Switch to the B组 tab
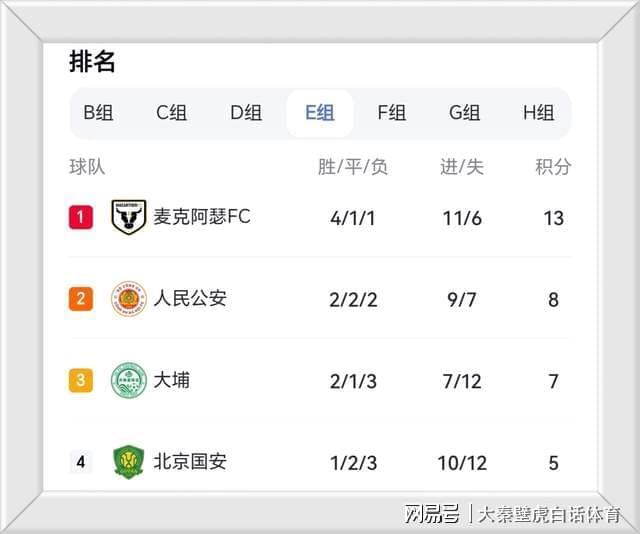This screenshot has width=640, height=534. (x=98, y=113)
